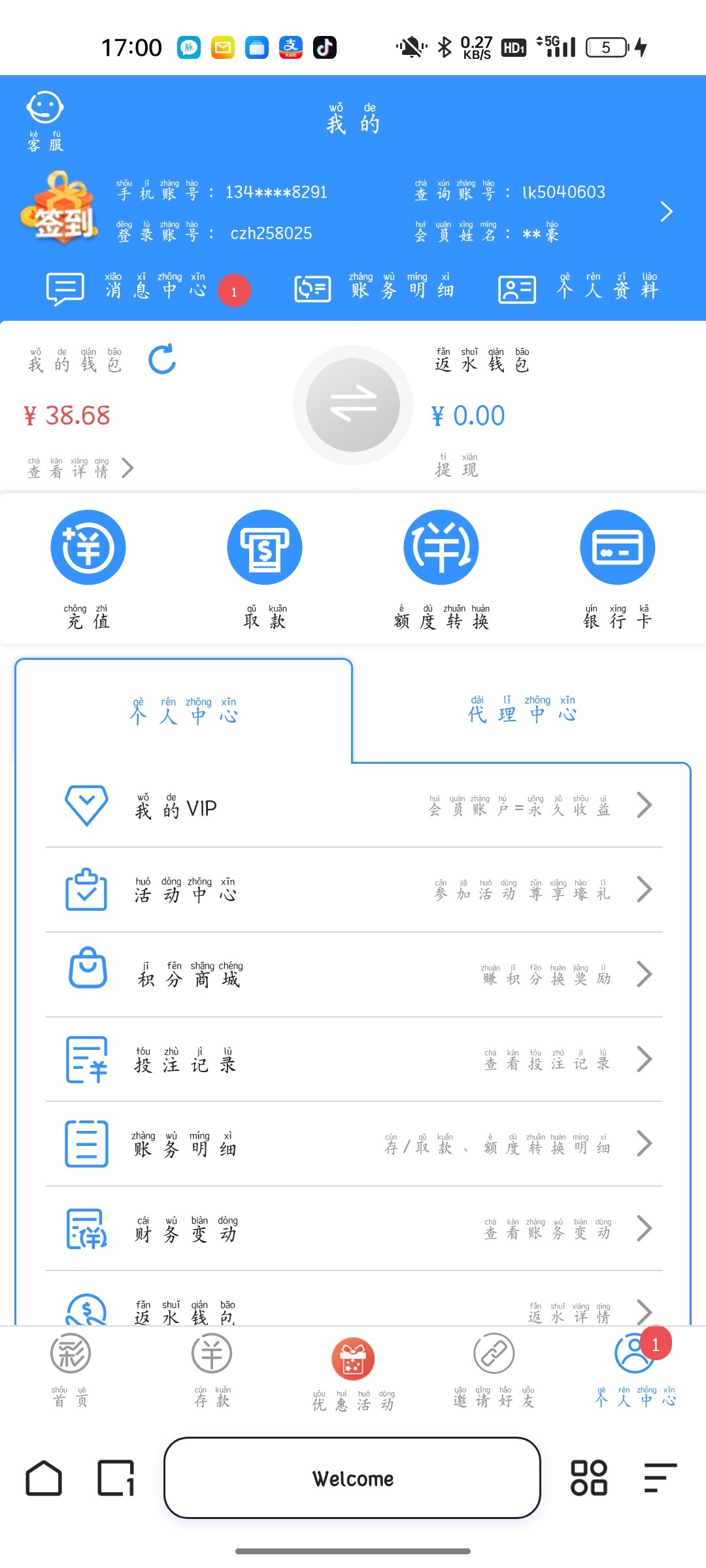The image size is (706, 1568).
Task: Tap the wallet transfer swap button
Action: pyautogui.click(x=353, y=405)
